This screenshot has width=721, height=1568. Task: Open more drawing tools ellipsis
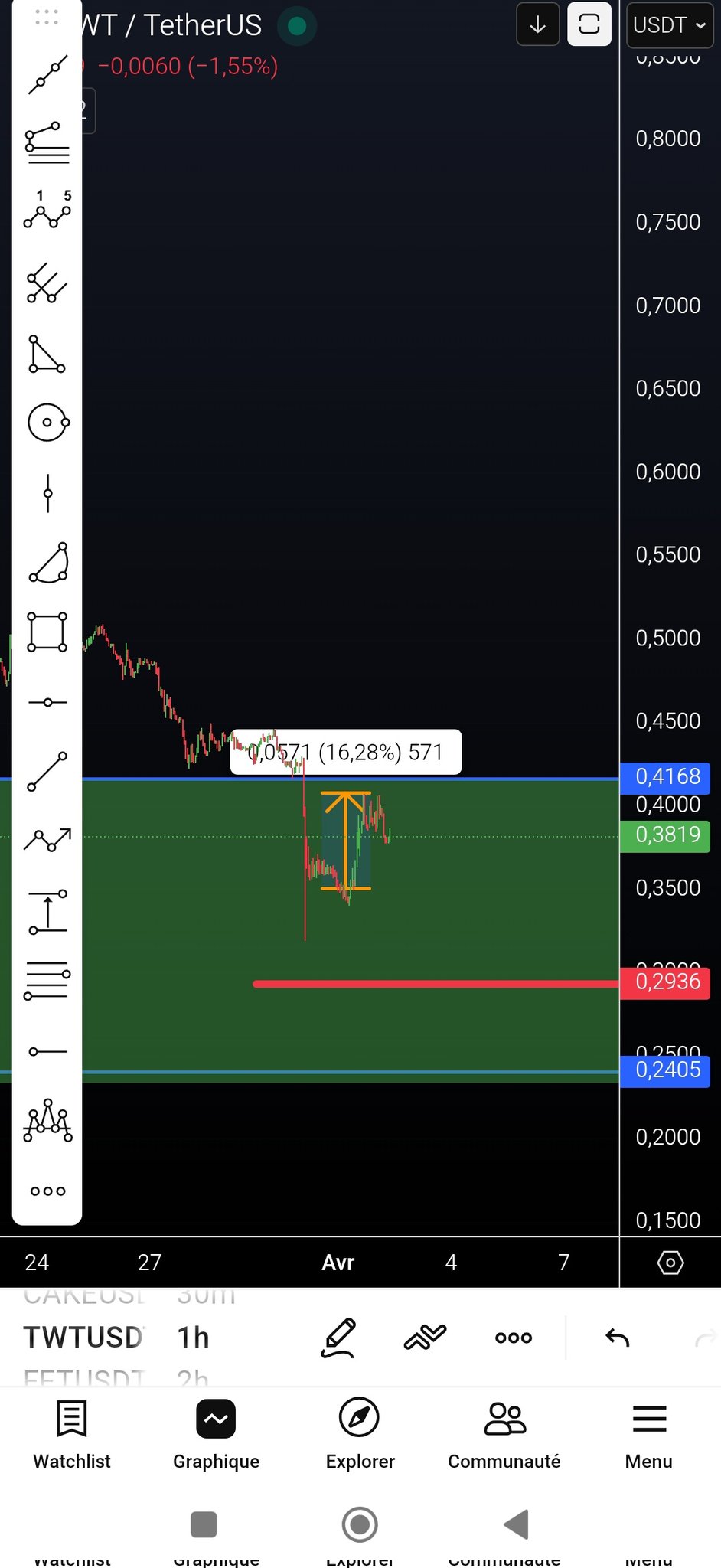[x=47, y=1191]
